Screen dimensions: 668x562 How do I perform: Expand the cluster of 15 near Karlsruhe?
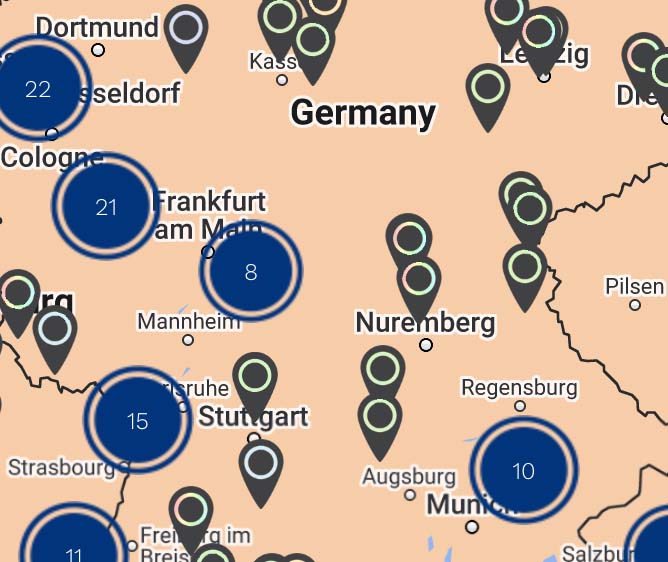[138, 421]
